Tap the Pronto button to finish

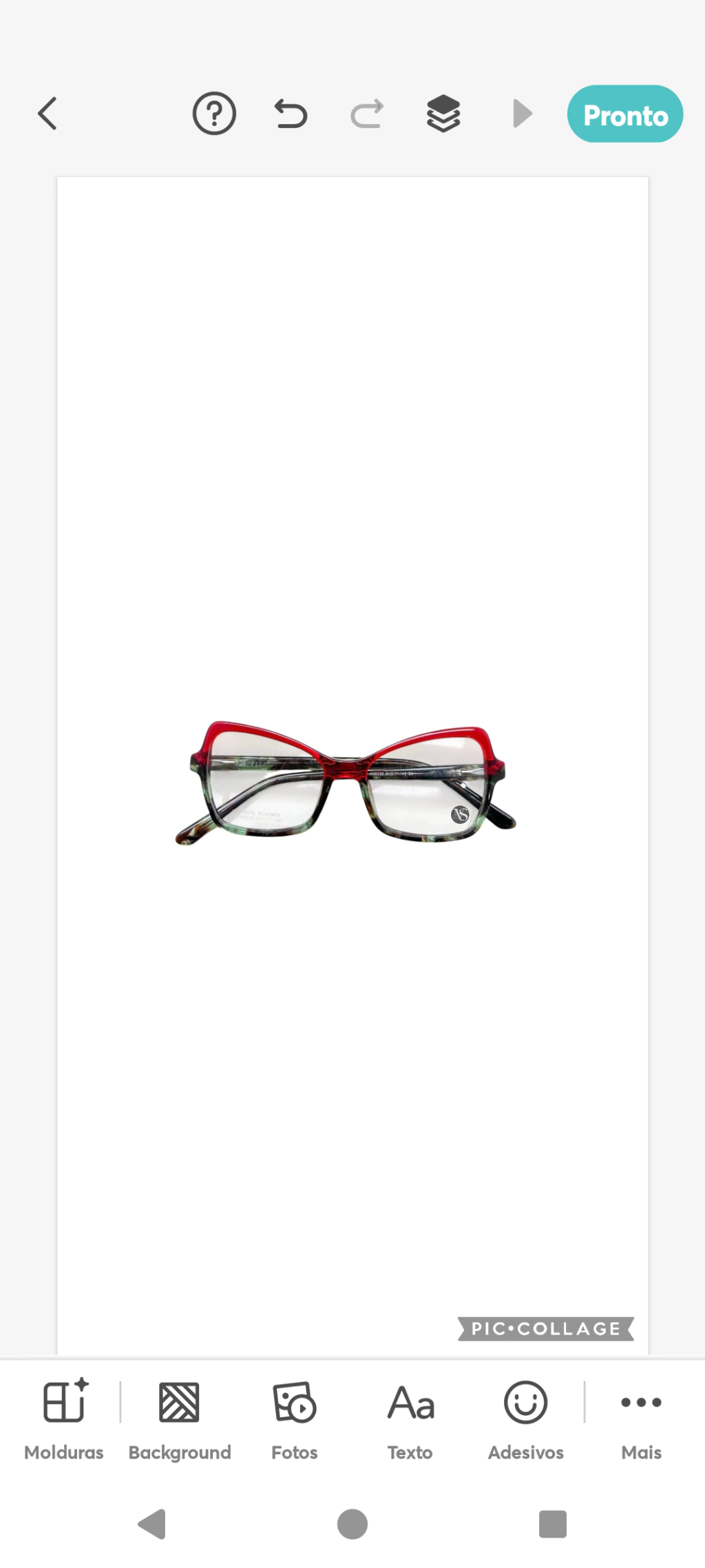[x=625, y=114]
